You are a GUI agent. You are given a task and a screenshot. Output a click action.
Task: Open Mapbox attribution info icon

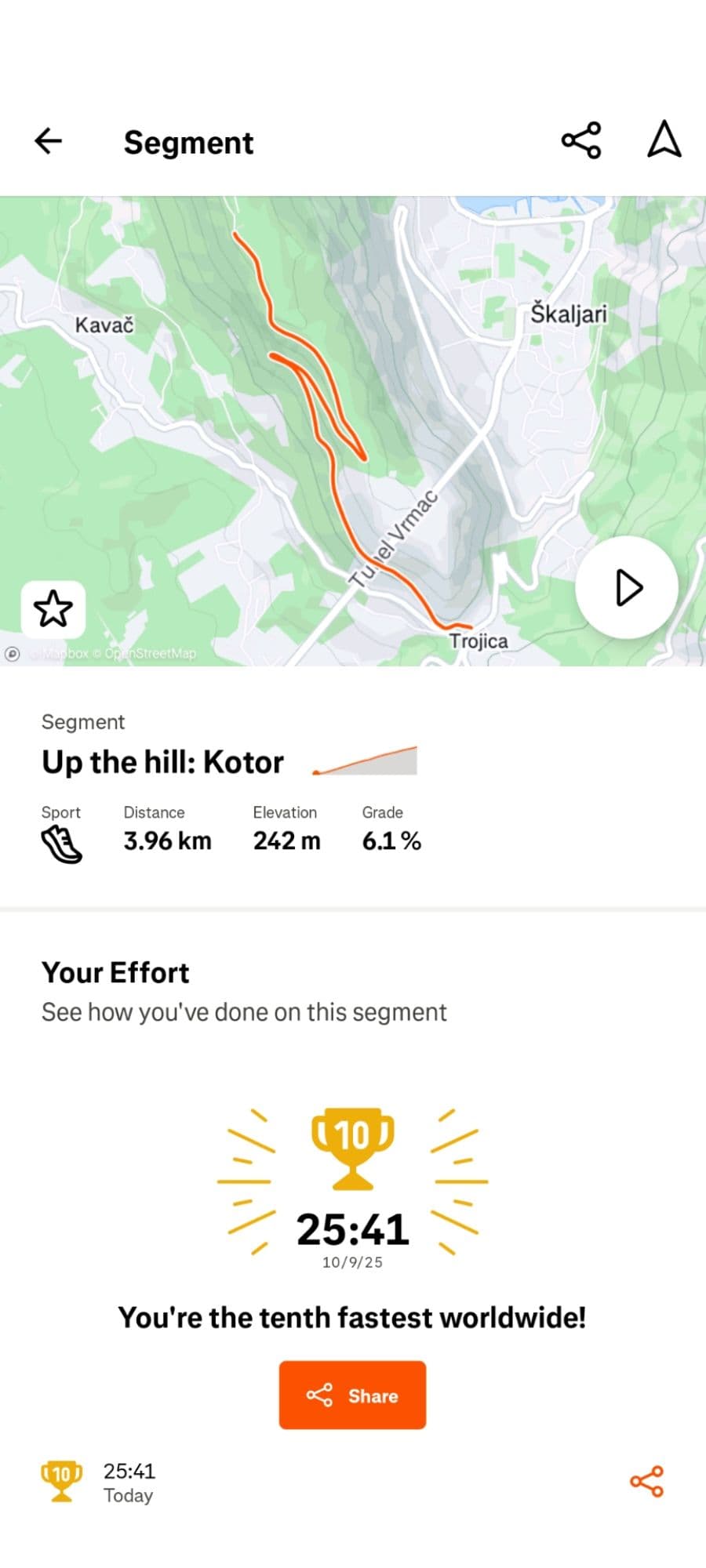(x=13, y=653)
